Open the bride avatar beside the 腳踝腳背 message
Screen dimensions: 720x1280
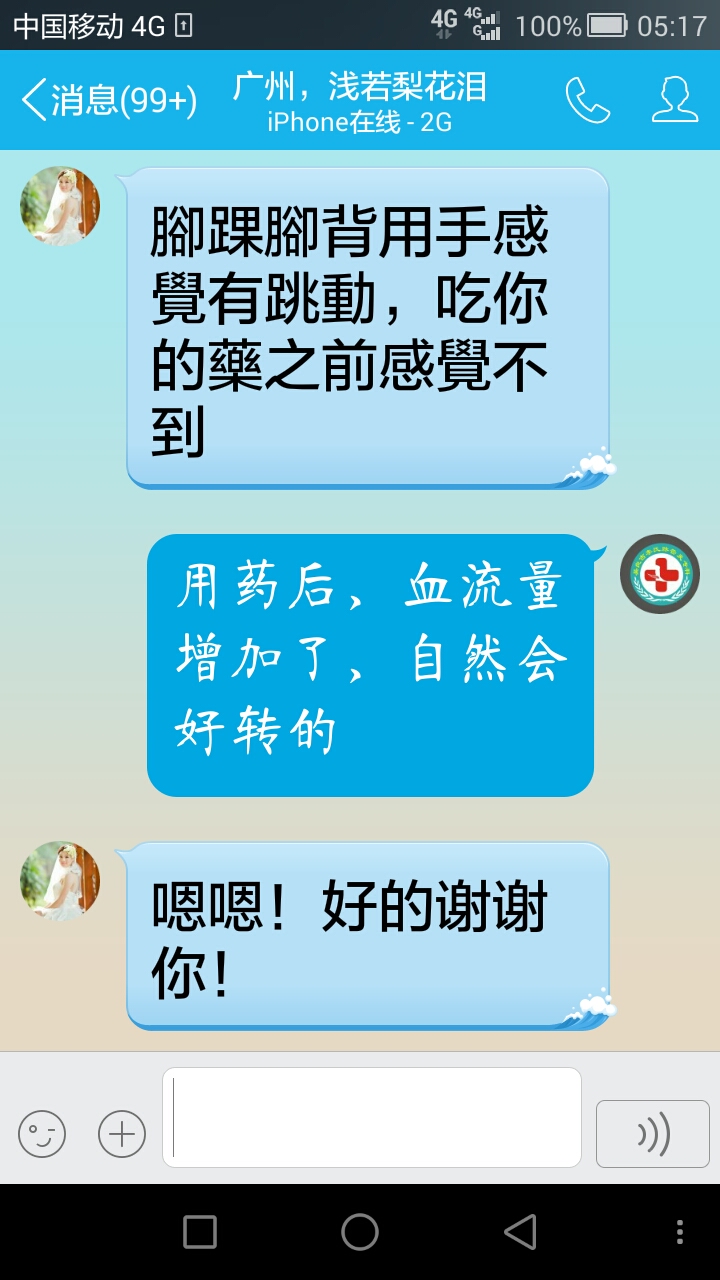click(x=60, y=206)
